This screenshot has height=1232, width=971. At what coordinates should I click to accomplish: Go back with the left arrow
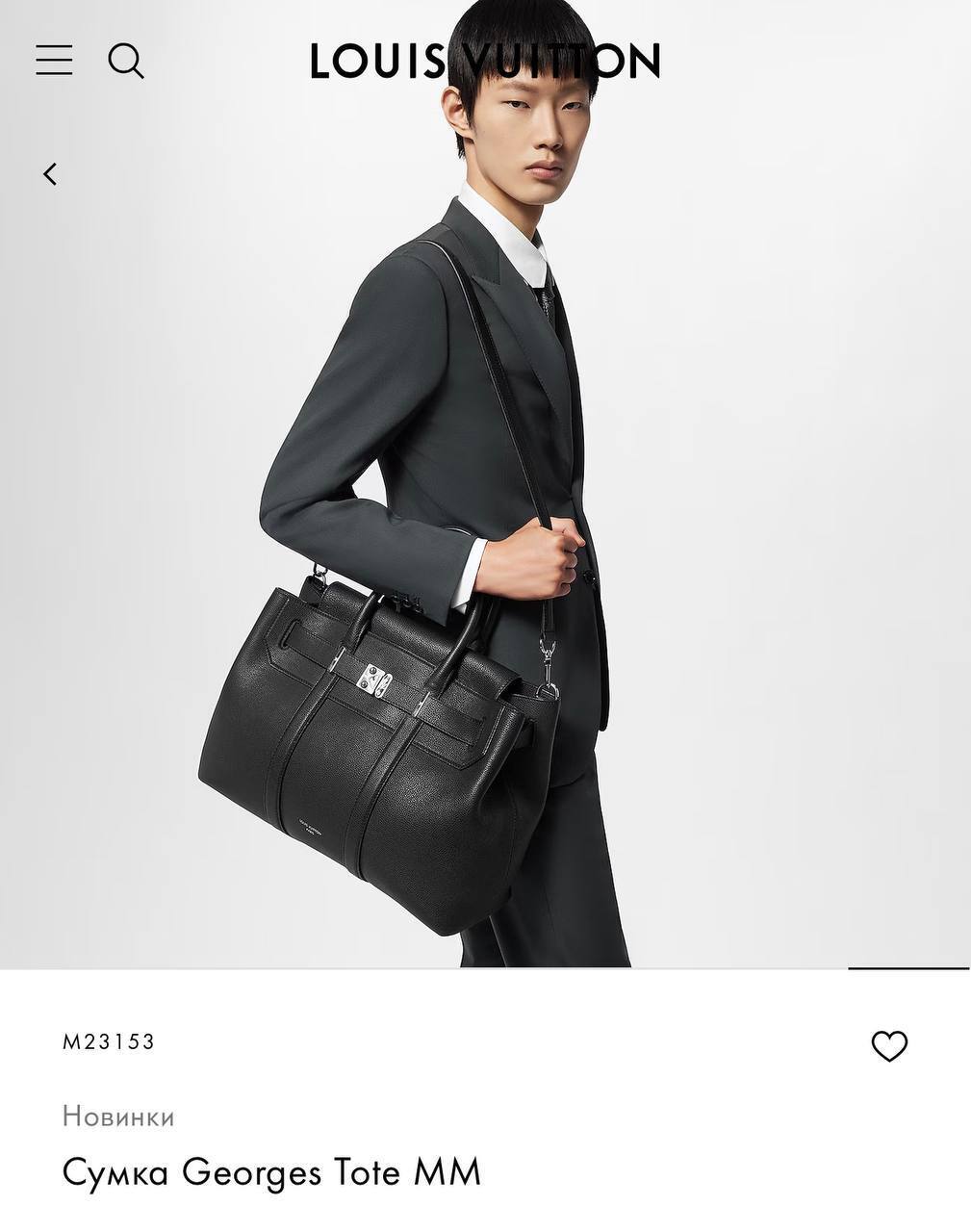[50, 174]
